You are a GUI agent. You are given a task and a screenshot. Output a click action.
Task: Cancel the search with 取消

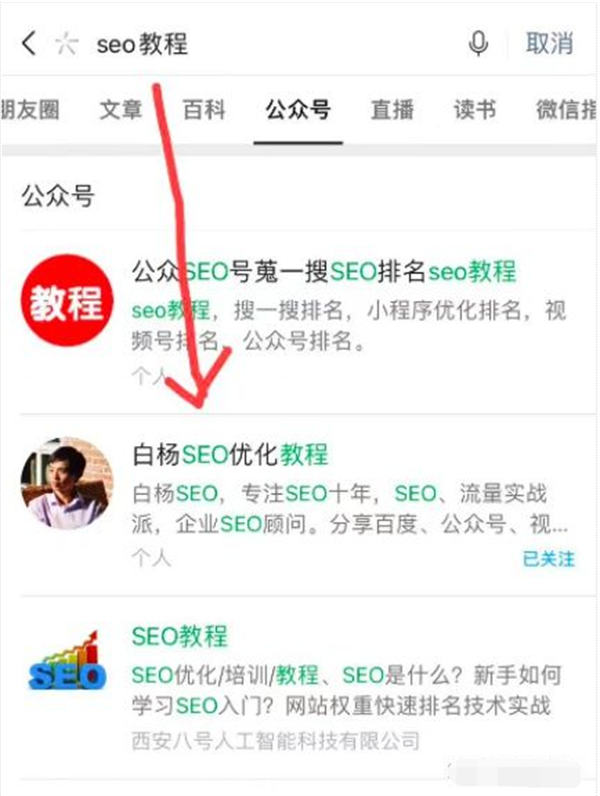[x=549, y=44]
